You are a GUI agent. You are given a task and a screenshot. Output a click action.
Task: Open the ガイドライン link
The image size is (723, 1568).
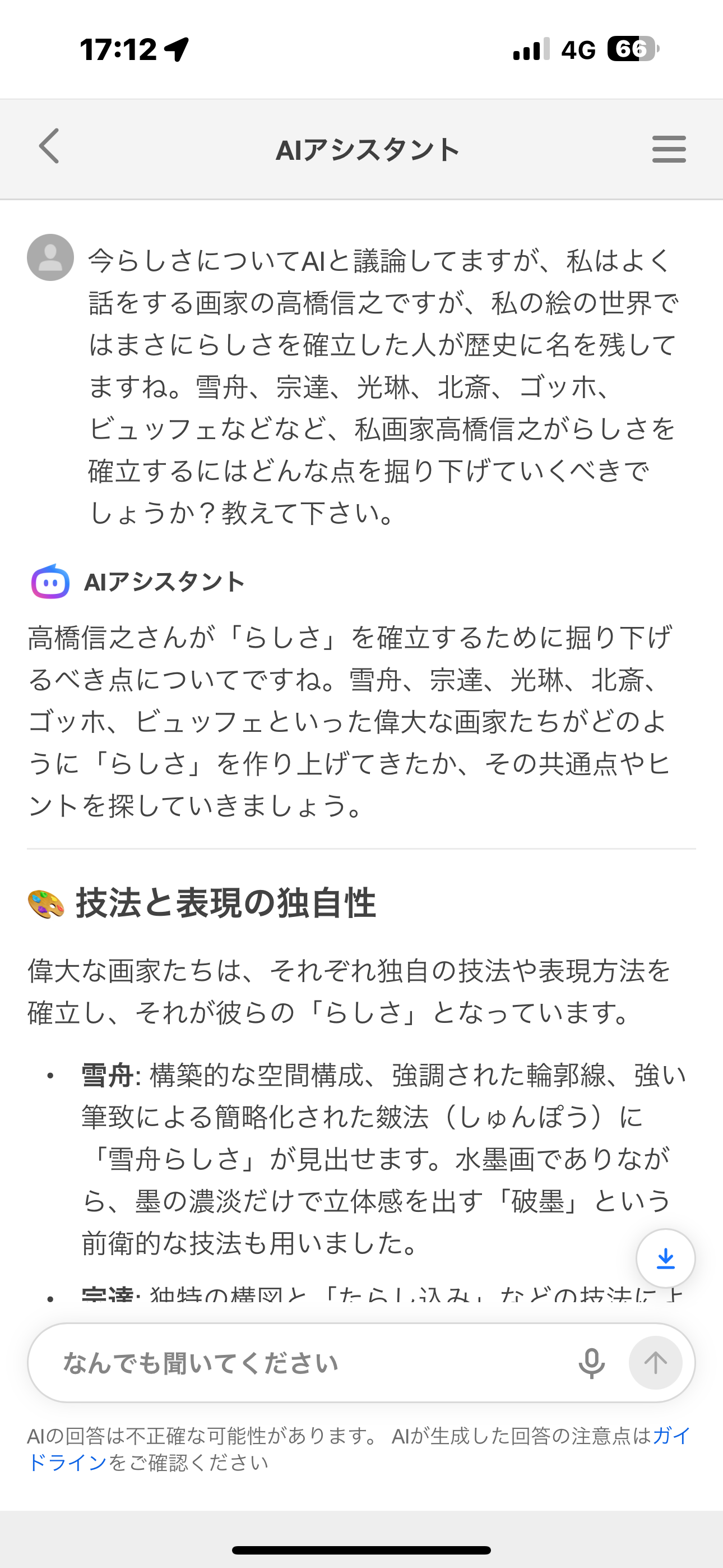click(x=67, y=1462)
